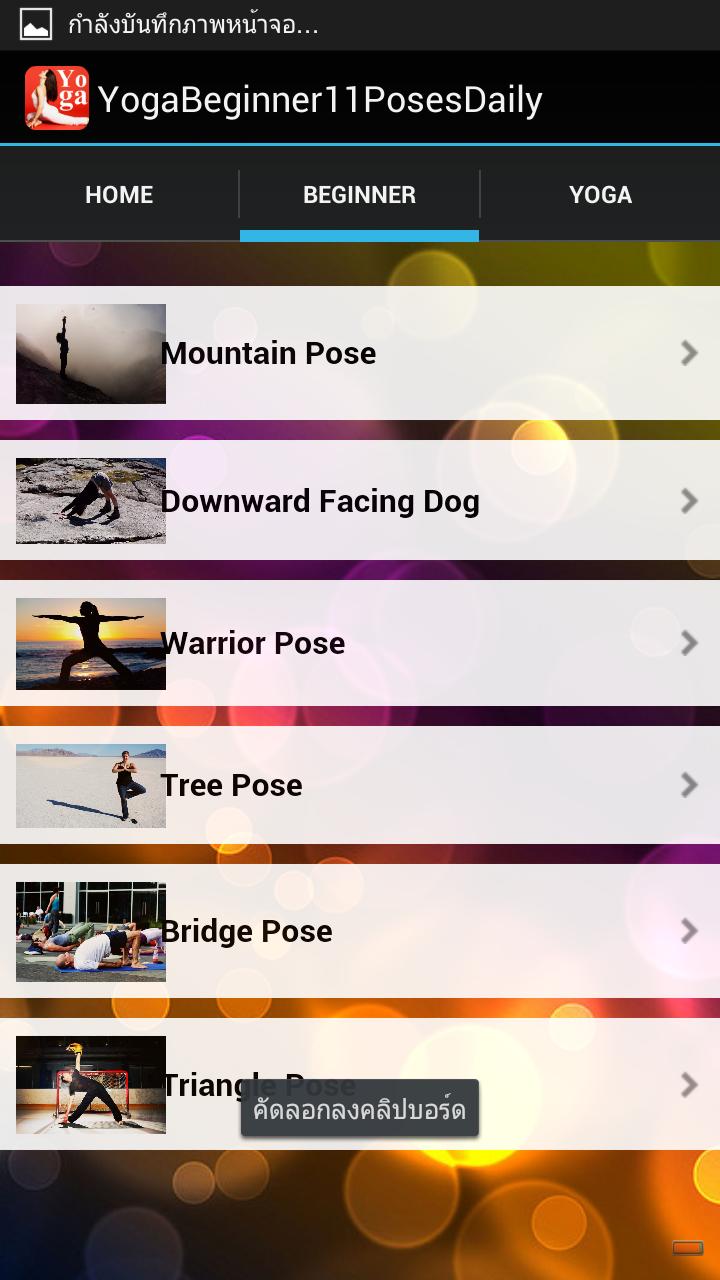Expand details for Mountain Pose via chevron
Viewport: 720px width, 1280px height.
689,353
